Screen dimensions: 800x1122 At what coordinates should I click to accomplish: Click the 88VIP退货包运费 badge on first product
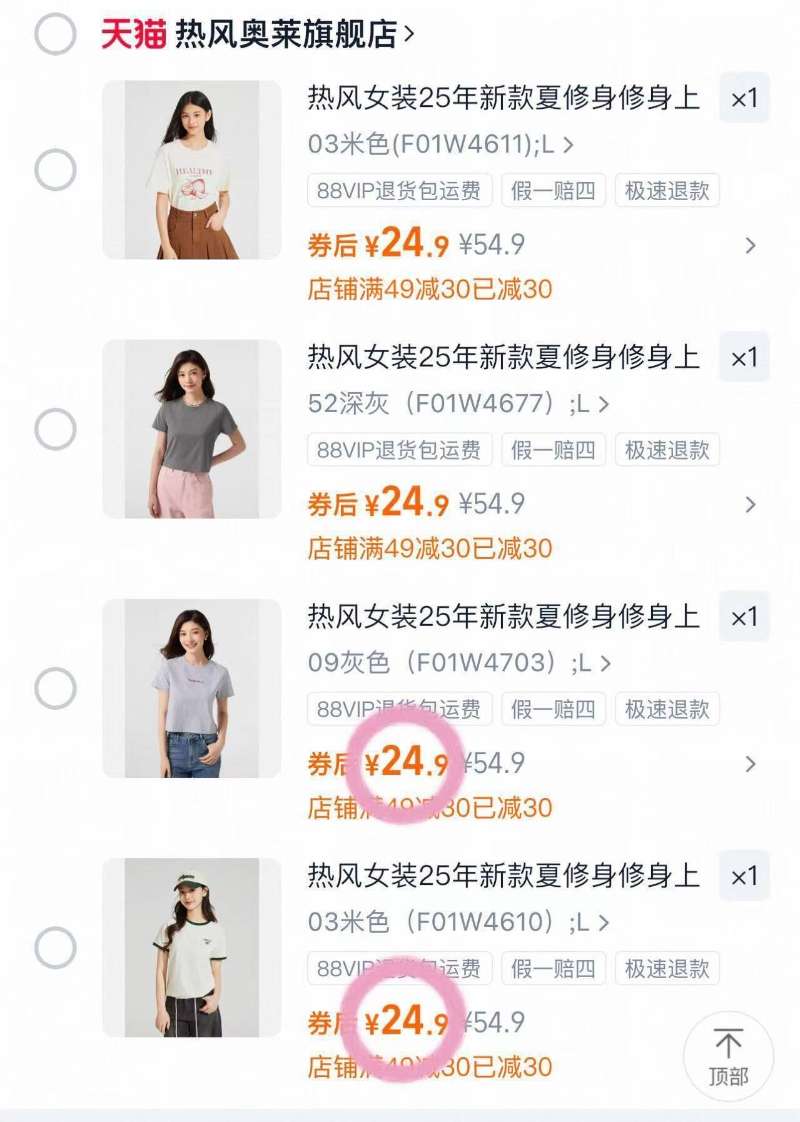(x=400, y=191)
